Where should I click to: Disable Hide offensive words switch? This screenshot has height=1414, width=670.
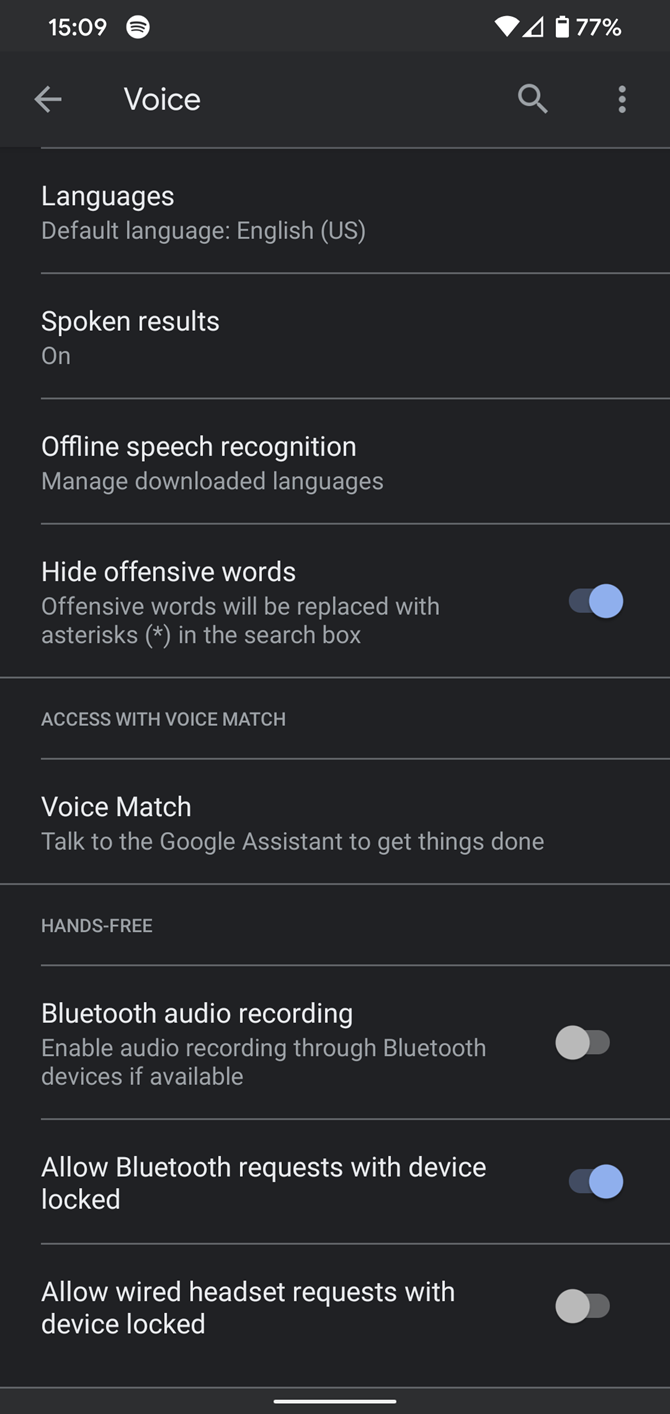click(x=596, y=601)
